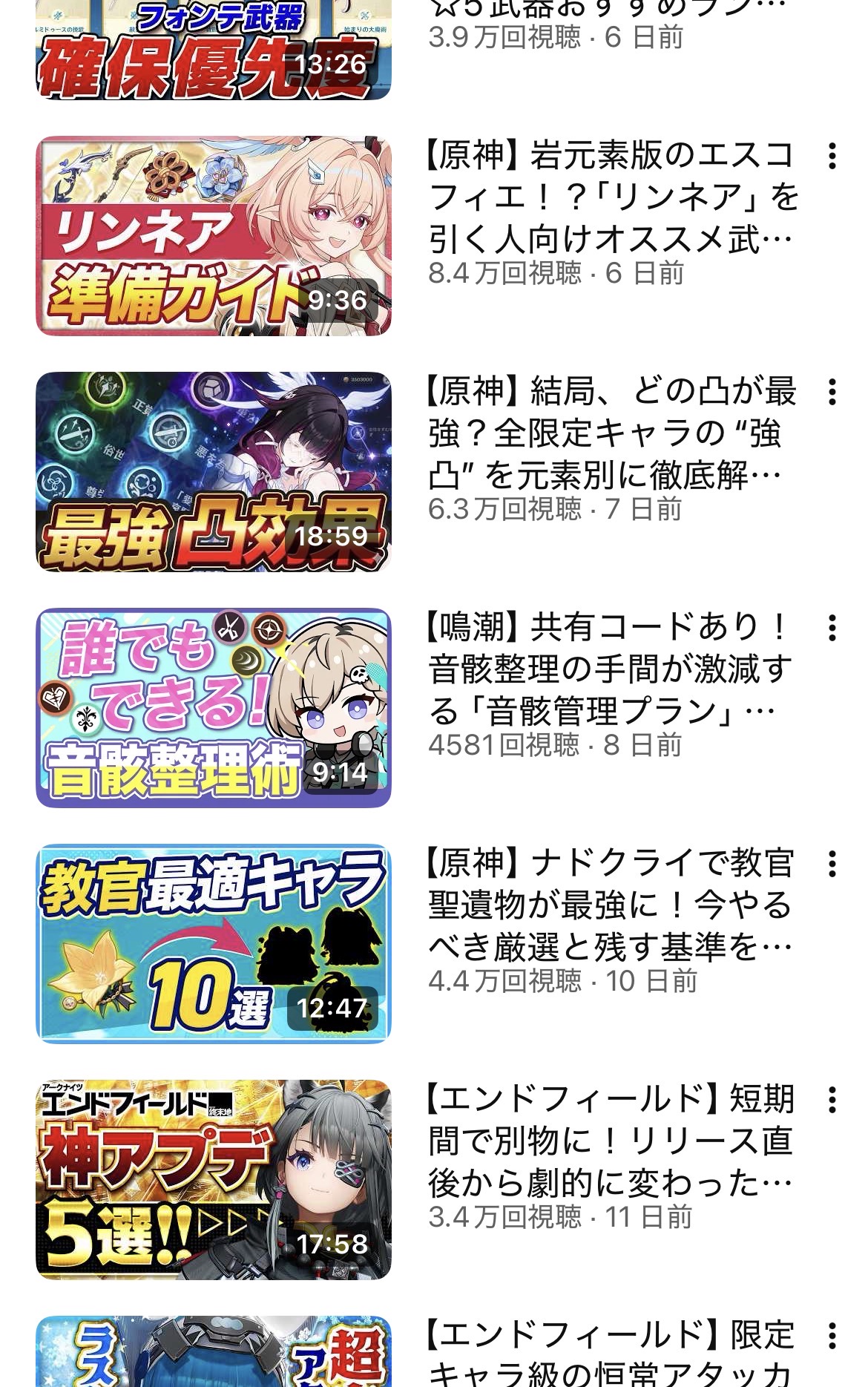
Task: Open the 教官最適キャラ10選 video
Action: click(213, 943)
